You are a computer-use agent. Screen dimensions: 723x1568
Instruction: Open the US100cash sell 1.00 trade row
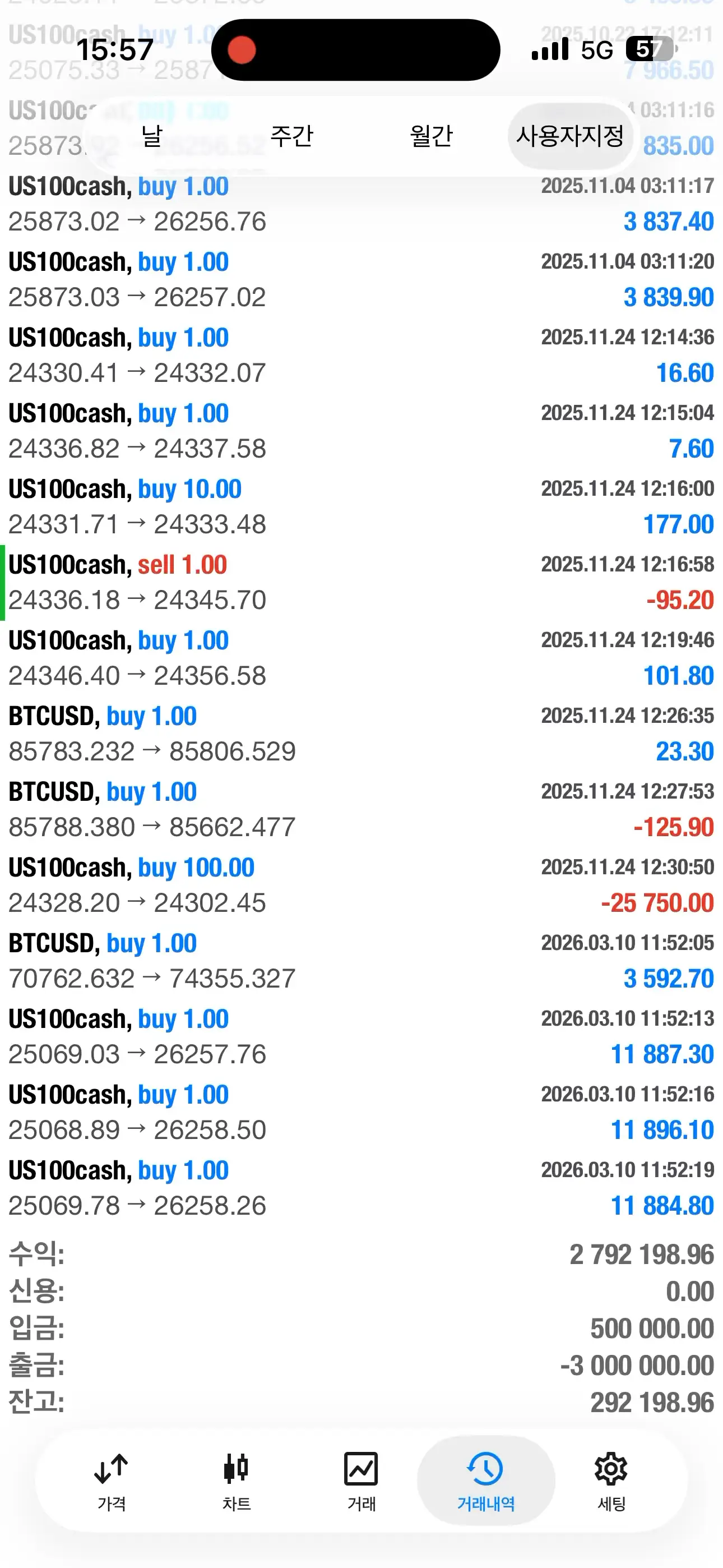361,583
